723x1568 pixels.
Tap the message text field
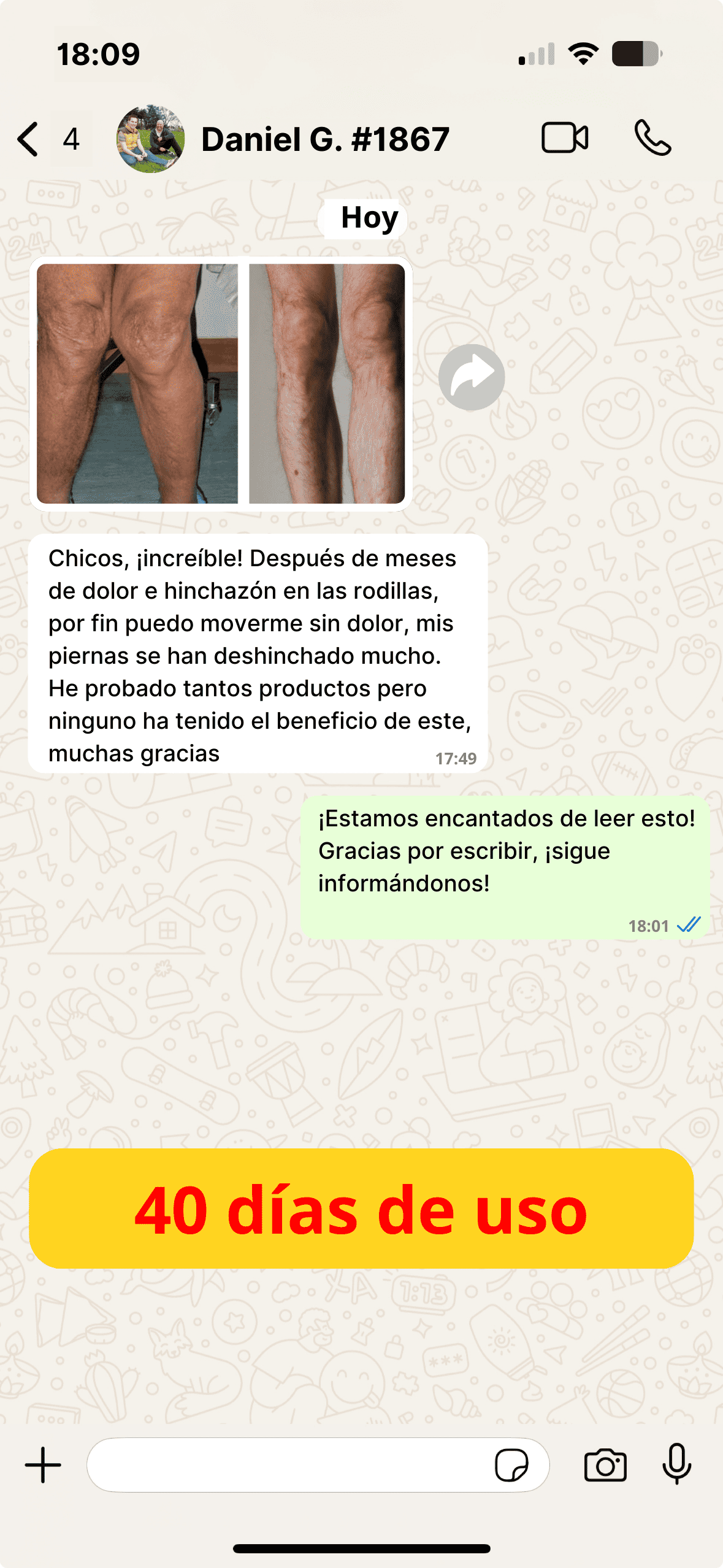[x=288, y=1465]
